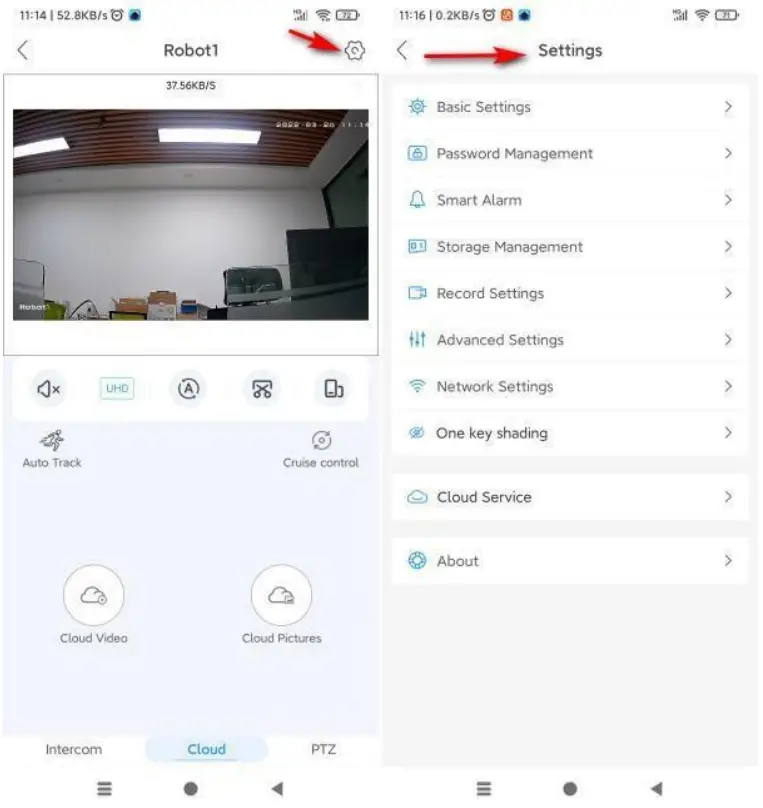The image size is (763, 808).
Task: Open the Cloud Service page
Action: pyautogui.click(x=570, y=497)
